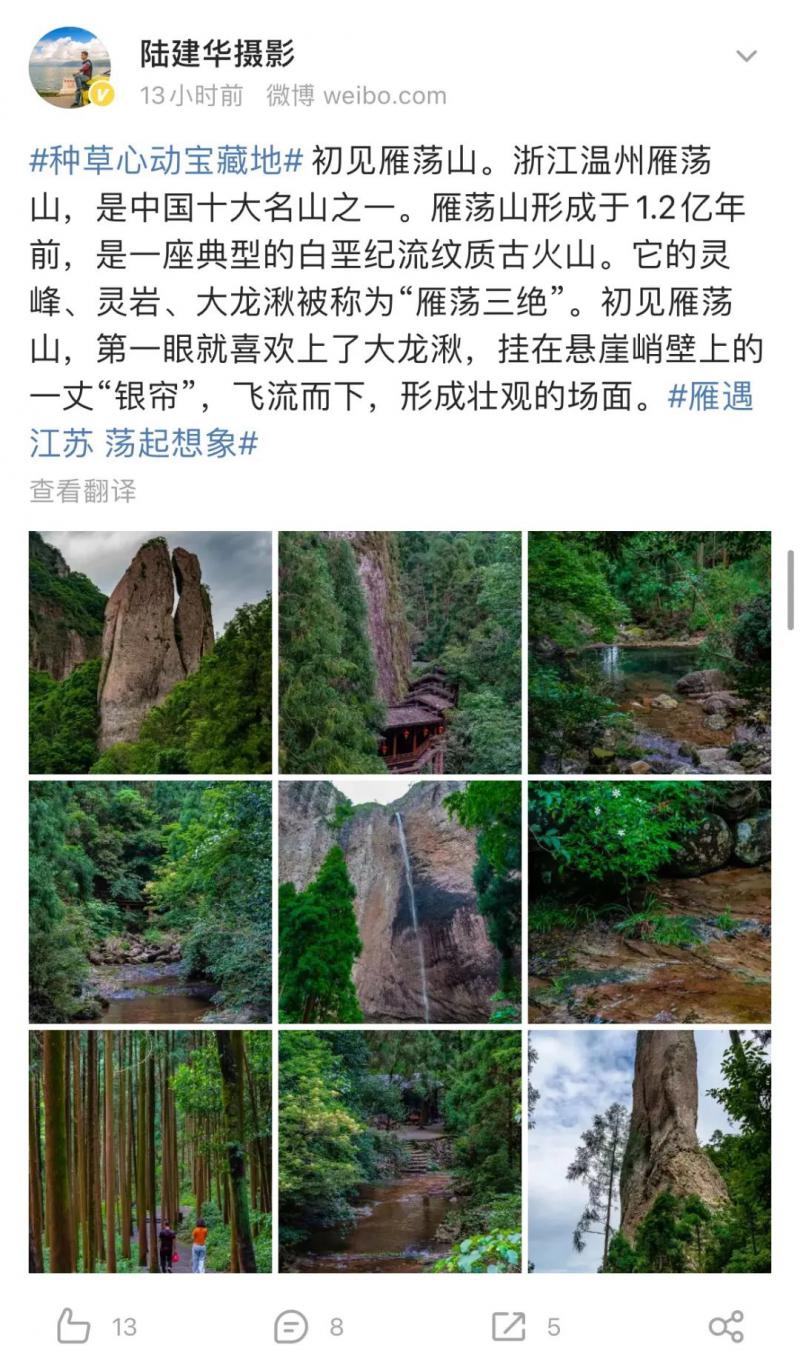View the cliffside red pavilion photo
Image resolution: width=800 pixels, height=1356 pixels.
click(400, 652)
